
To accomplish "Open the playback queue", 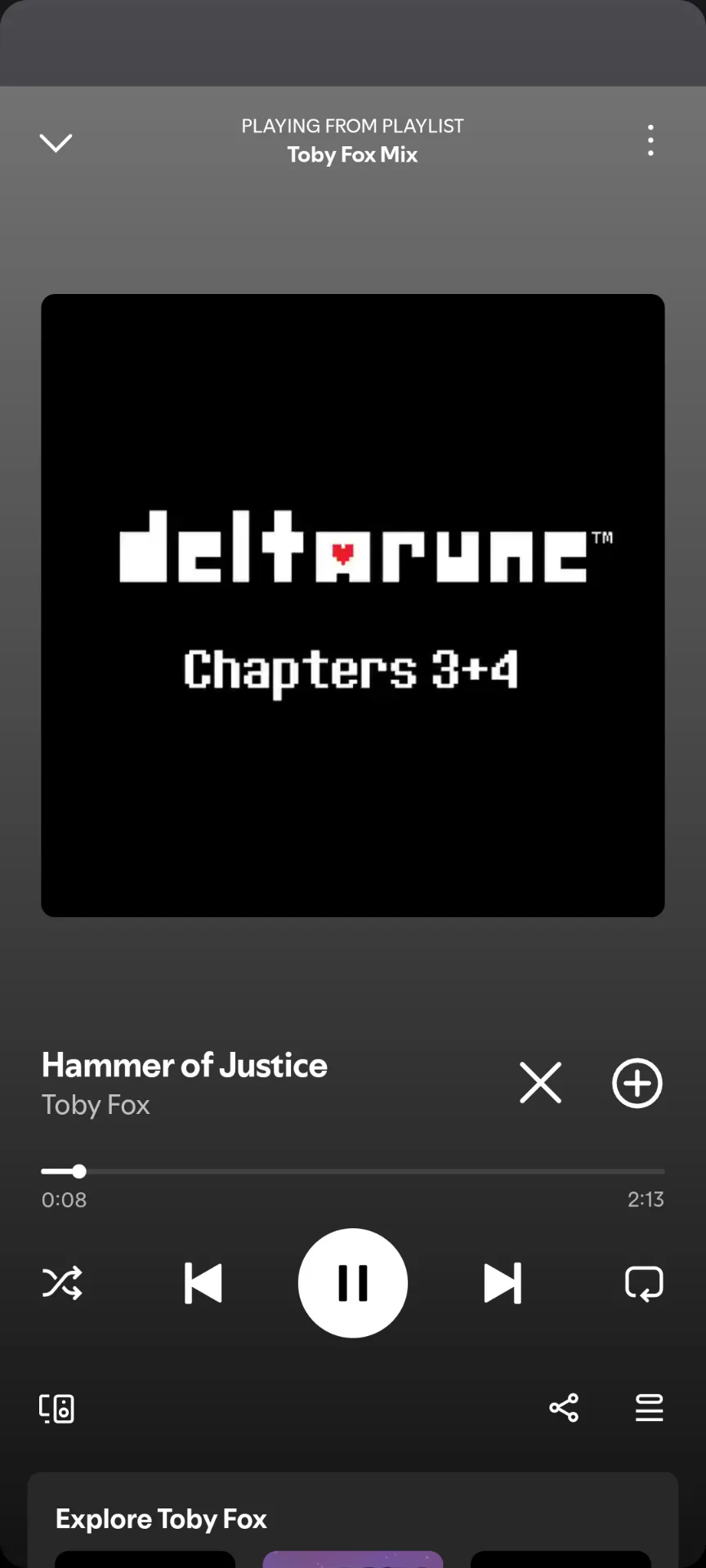I will click(x=650, y=1408).
